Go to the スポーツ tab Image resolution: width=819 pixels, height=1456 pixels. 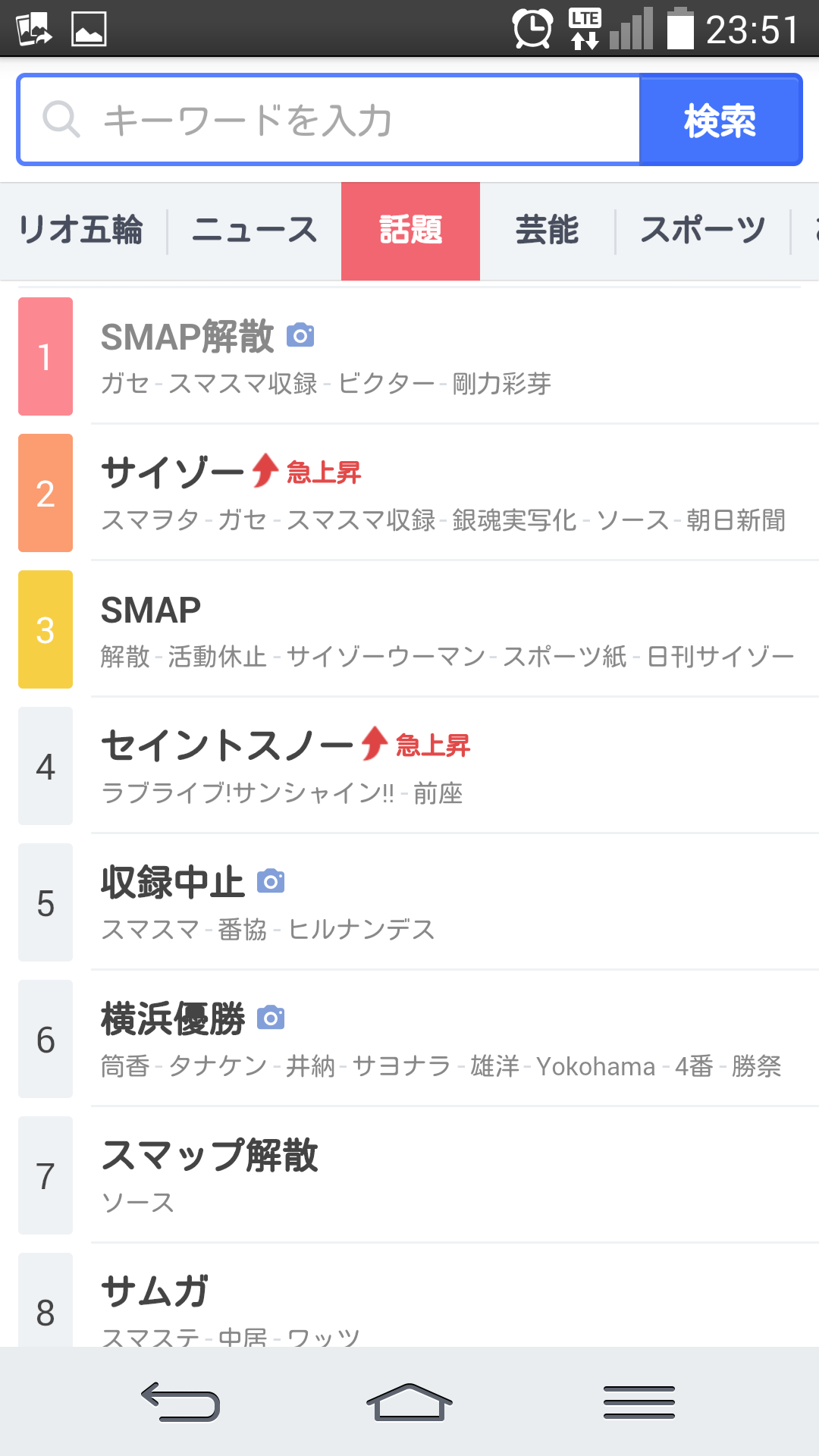click(x=703, y=231)
